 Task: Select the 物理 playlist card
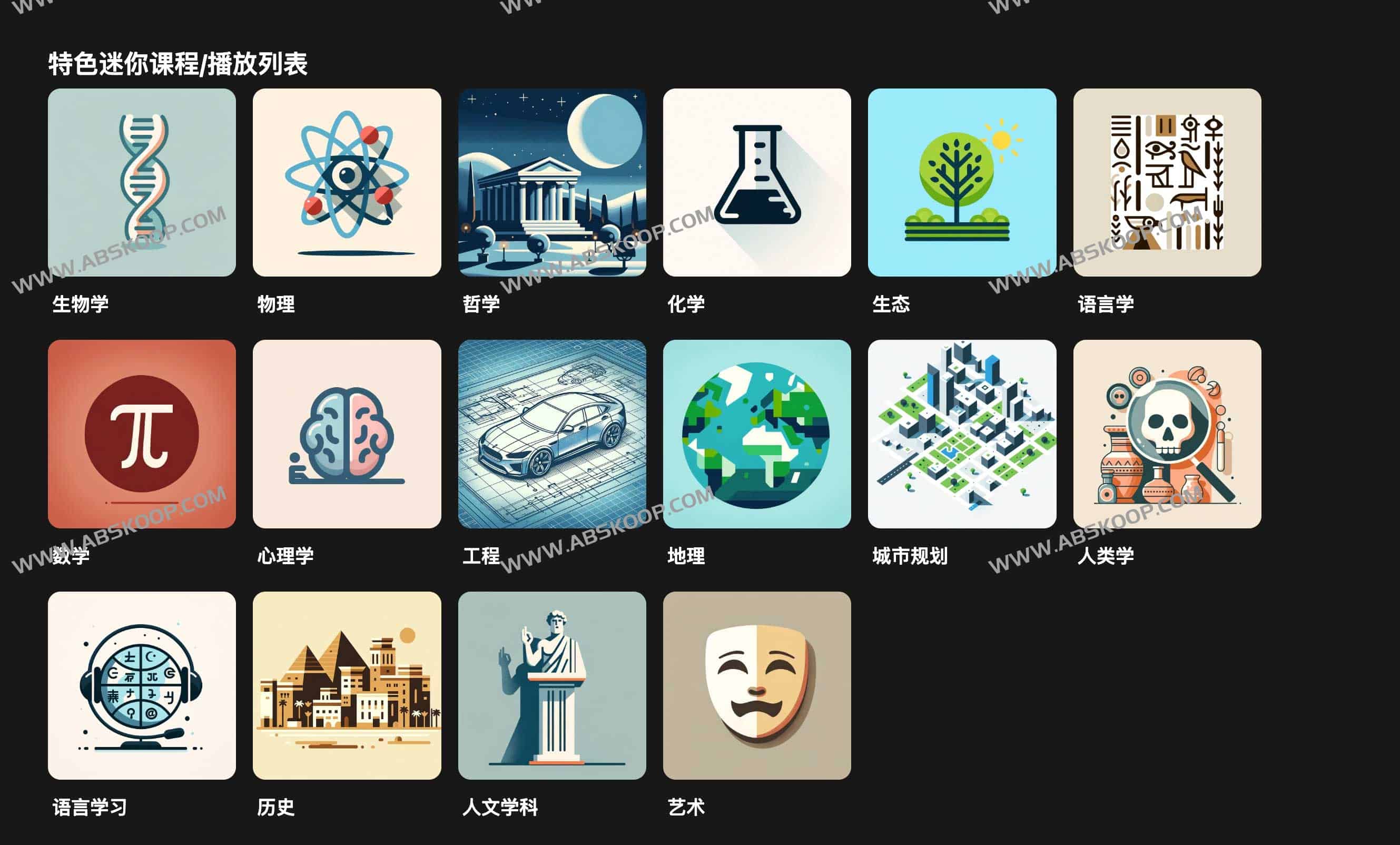pos(347,182)
